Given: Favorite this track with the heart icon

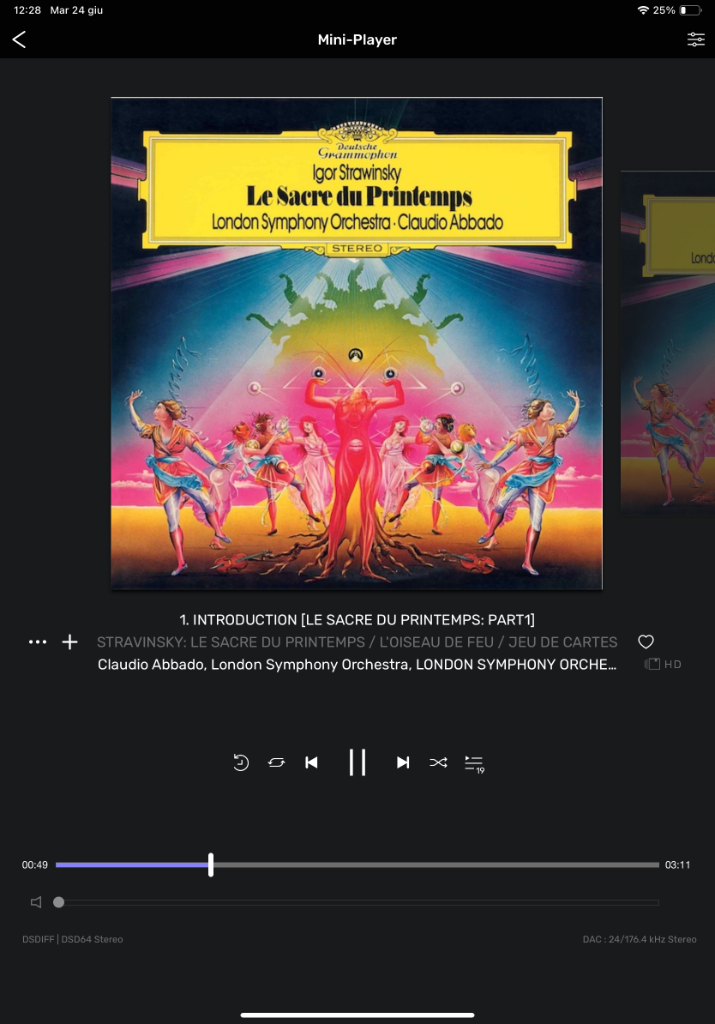Looking at the screenshot, I should pos(646,642).
